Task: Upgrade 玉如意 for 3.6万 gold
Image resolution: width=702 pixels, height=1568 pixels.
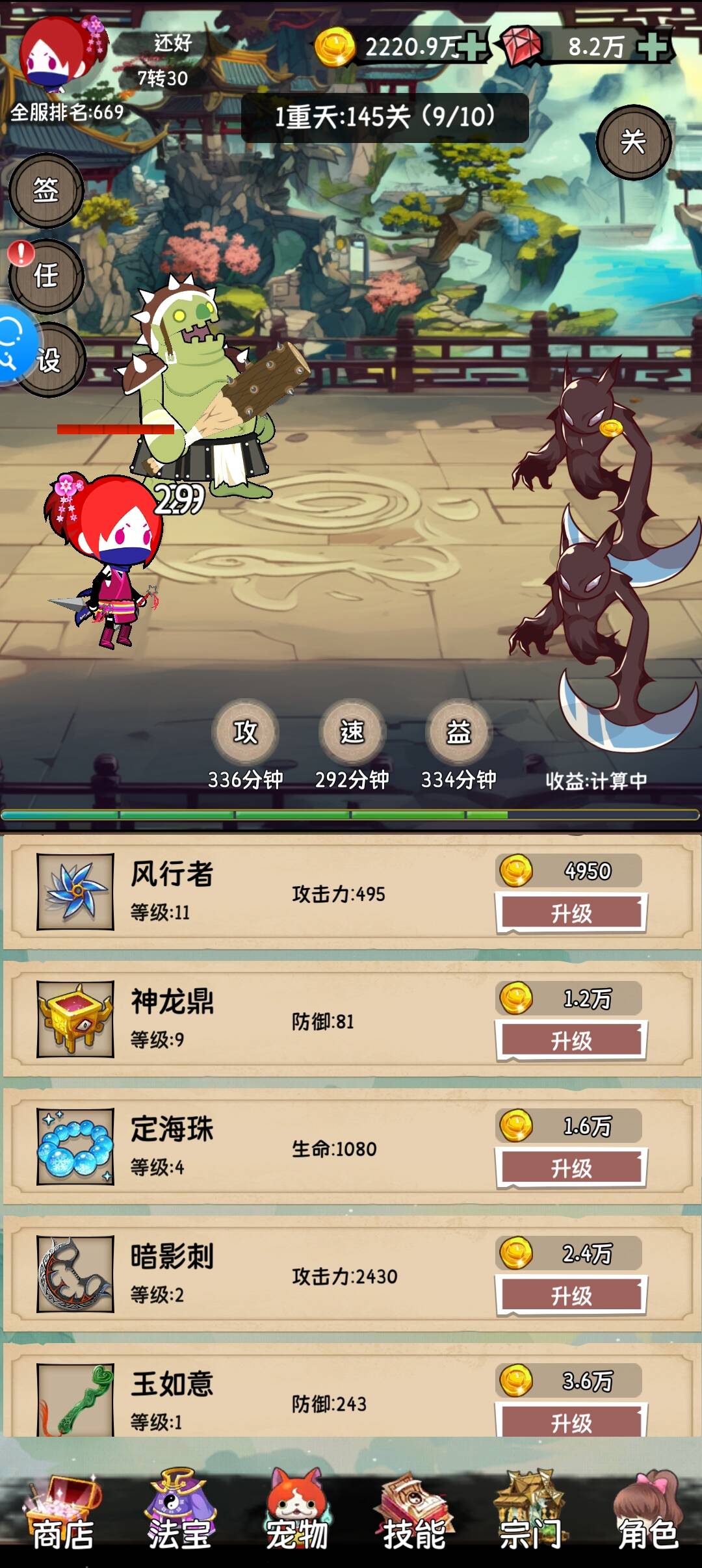Action: point(571,1422)
